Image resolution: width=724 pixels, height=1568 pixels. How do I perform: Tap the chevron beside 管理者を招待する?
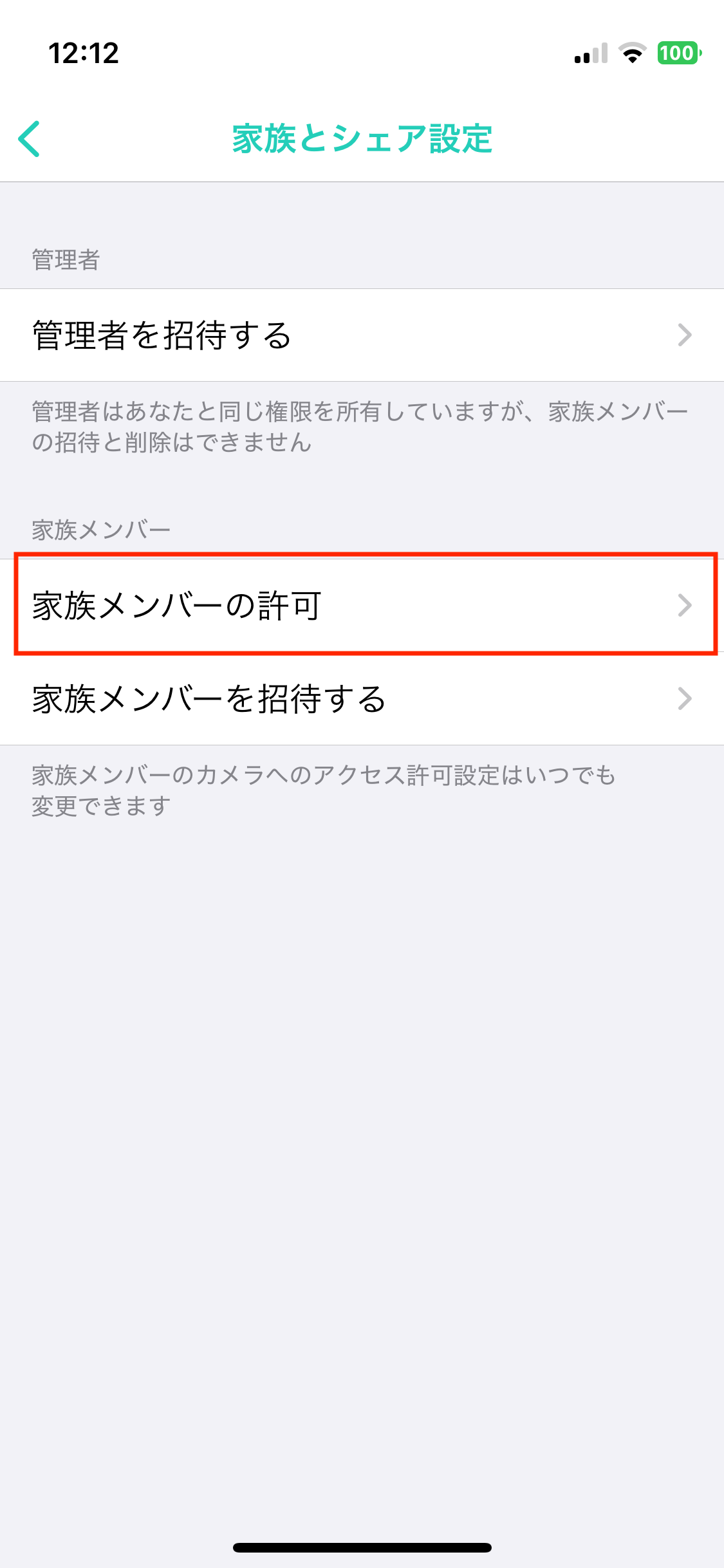pos(686,335)
